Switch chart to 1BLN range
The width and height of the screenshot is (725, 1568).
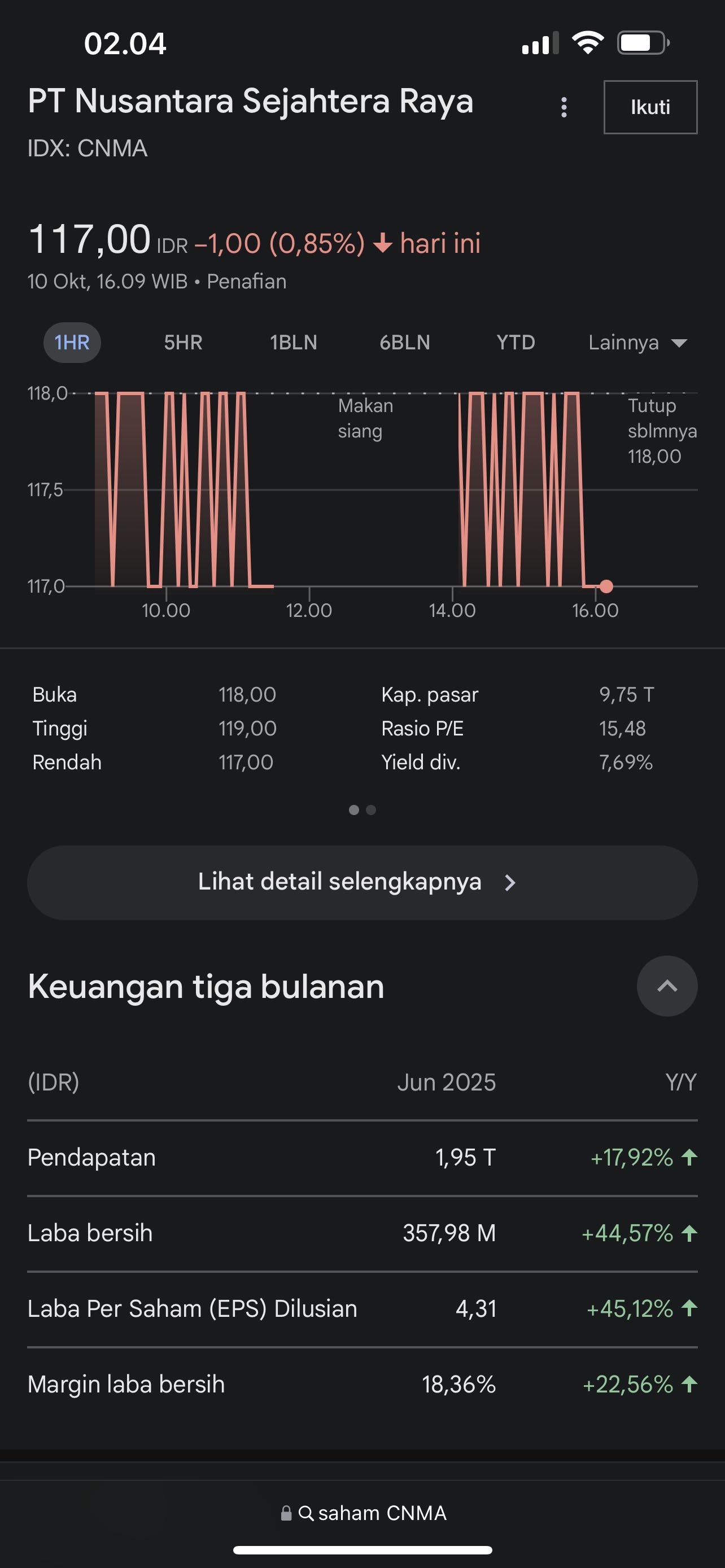[x=294, y=342]
